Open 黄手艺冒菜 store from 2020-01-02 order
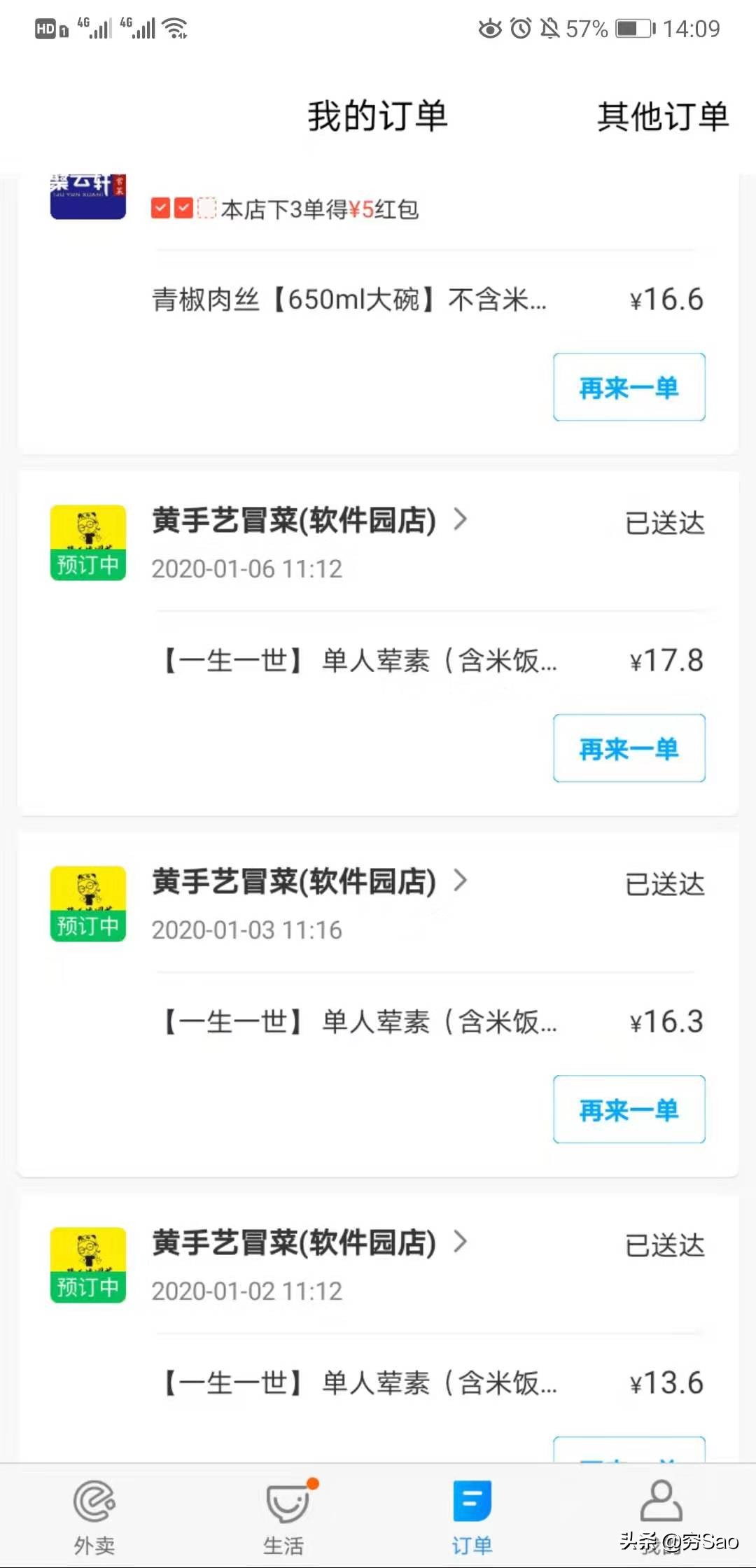Viewport: 756px width, 1568px height. [x=308, y=1243]
